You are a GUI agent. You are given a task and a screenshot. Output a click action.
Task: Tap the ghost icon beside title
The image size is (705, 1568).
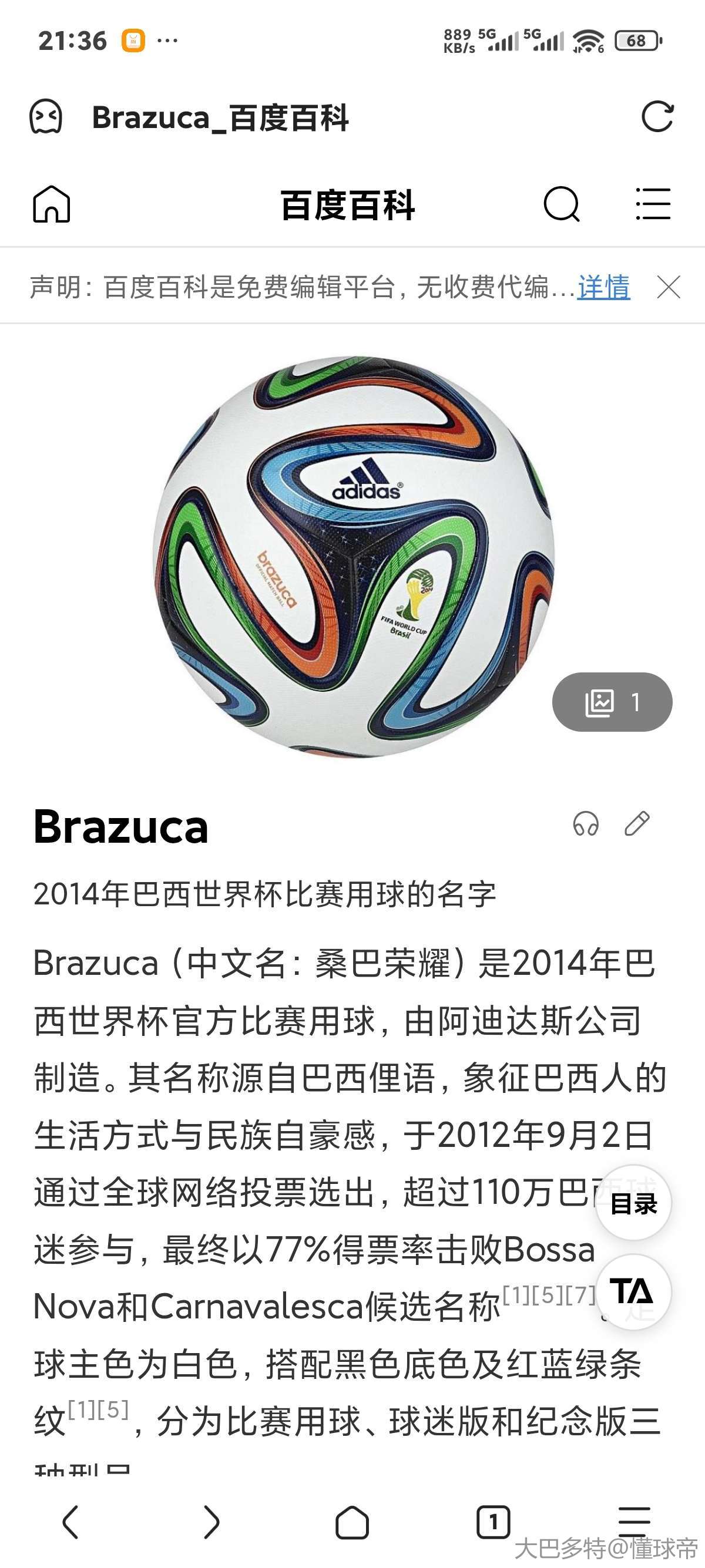point(46,116)
